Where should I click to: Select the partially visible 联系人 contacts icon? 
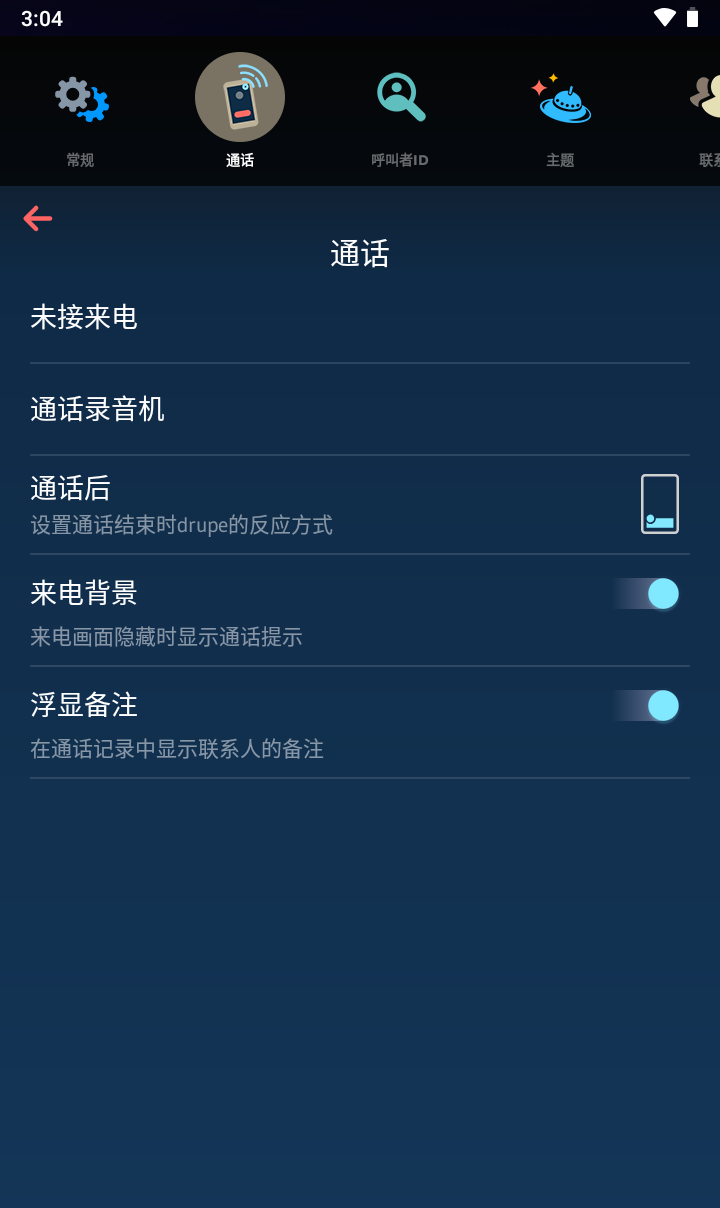[708, 95]
